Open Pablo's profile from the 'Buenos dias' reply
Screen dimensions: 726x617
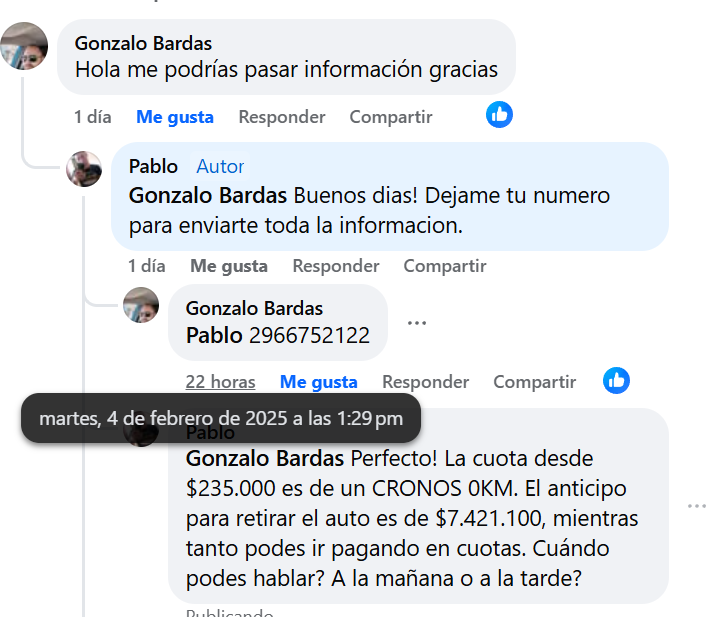click(x=153, y=166)
